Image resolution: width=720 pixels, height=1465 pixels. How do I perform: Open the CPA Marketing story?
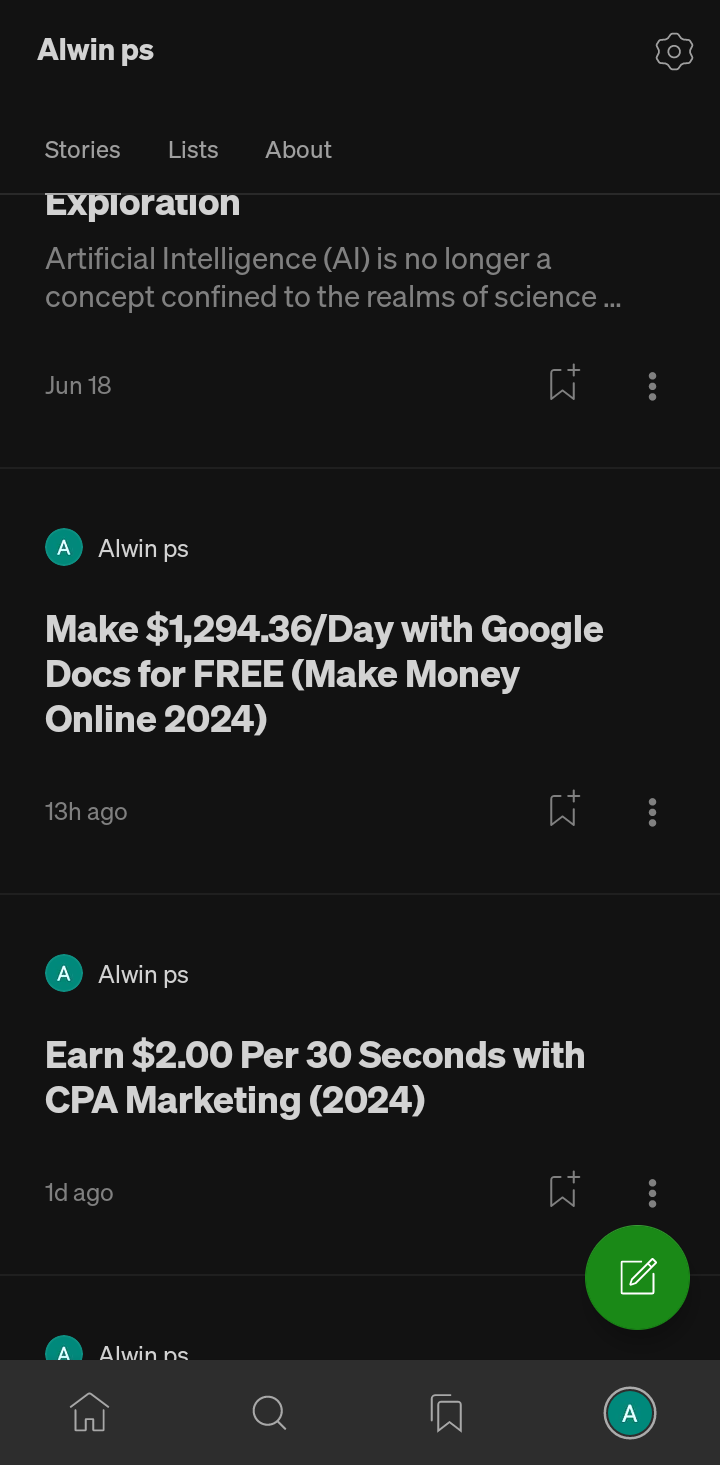(x=315, y=1077)
